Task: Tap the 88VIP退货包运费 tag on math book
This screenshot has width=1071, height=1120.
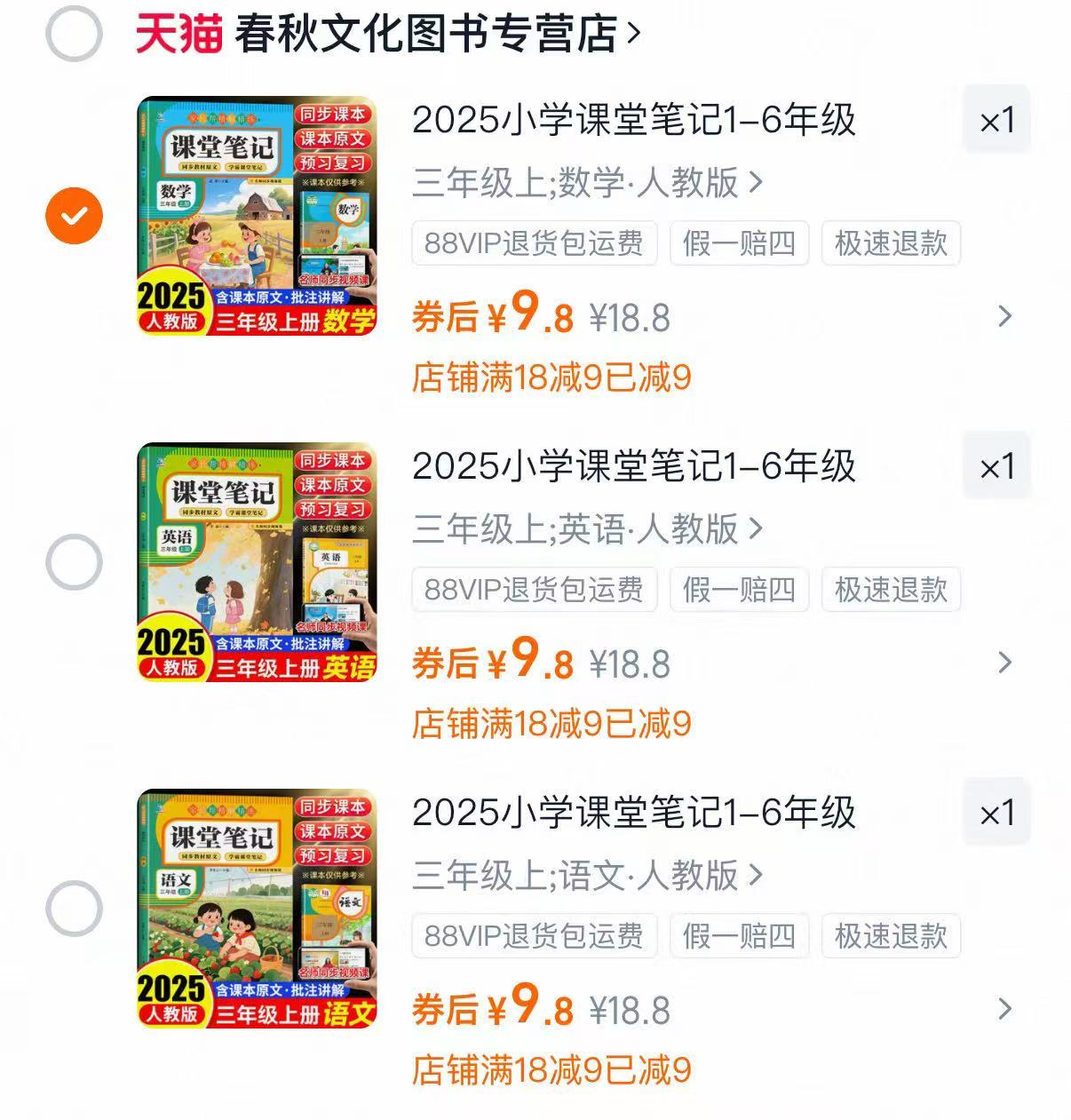Action: (534, 243)
